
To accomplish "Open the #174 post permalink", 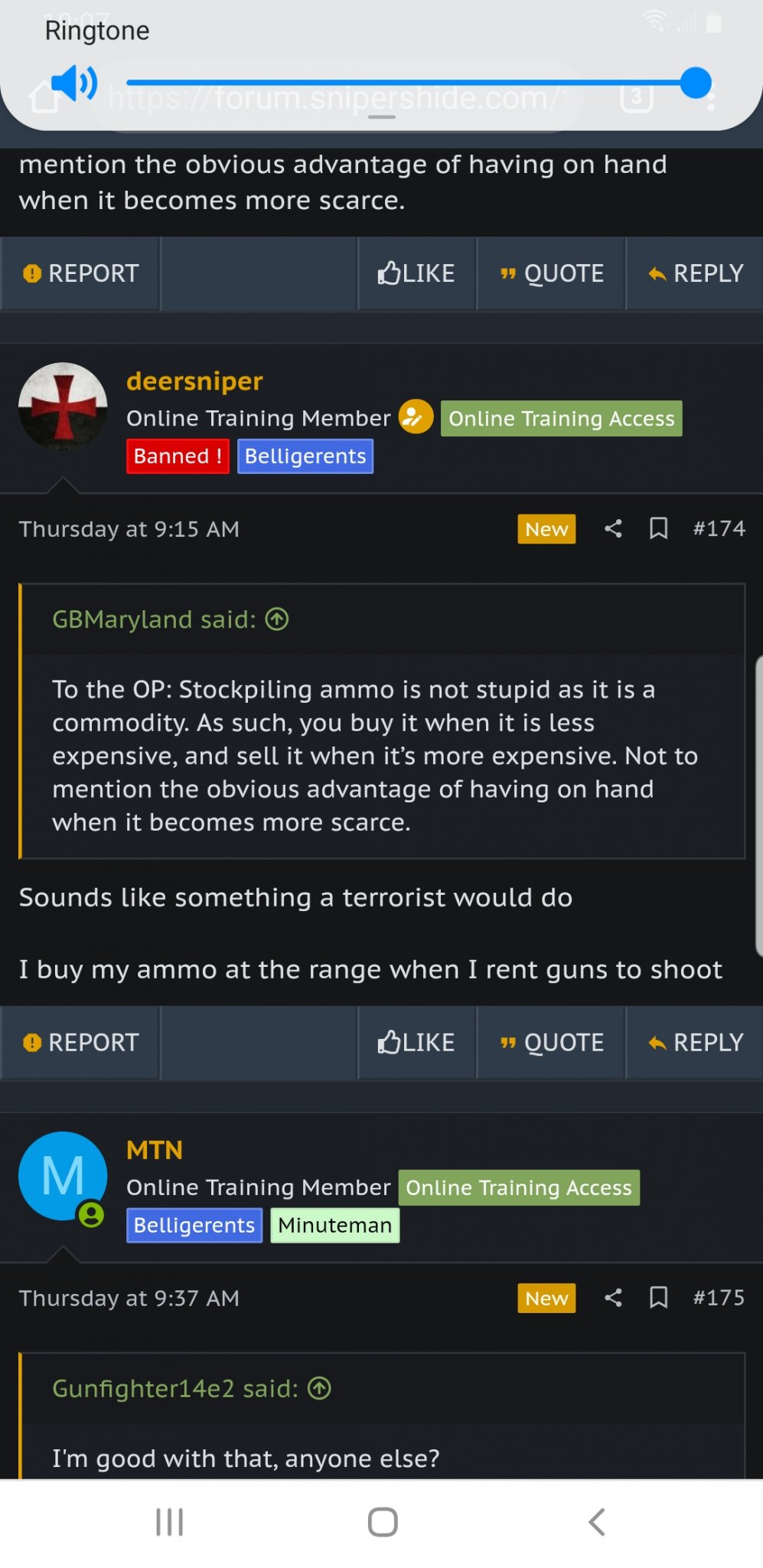I will (718, 528).
